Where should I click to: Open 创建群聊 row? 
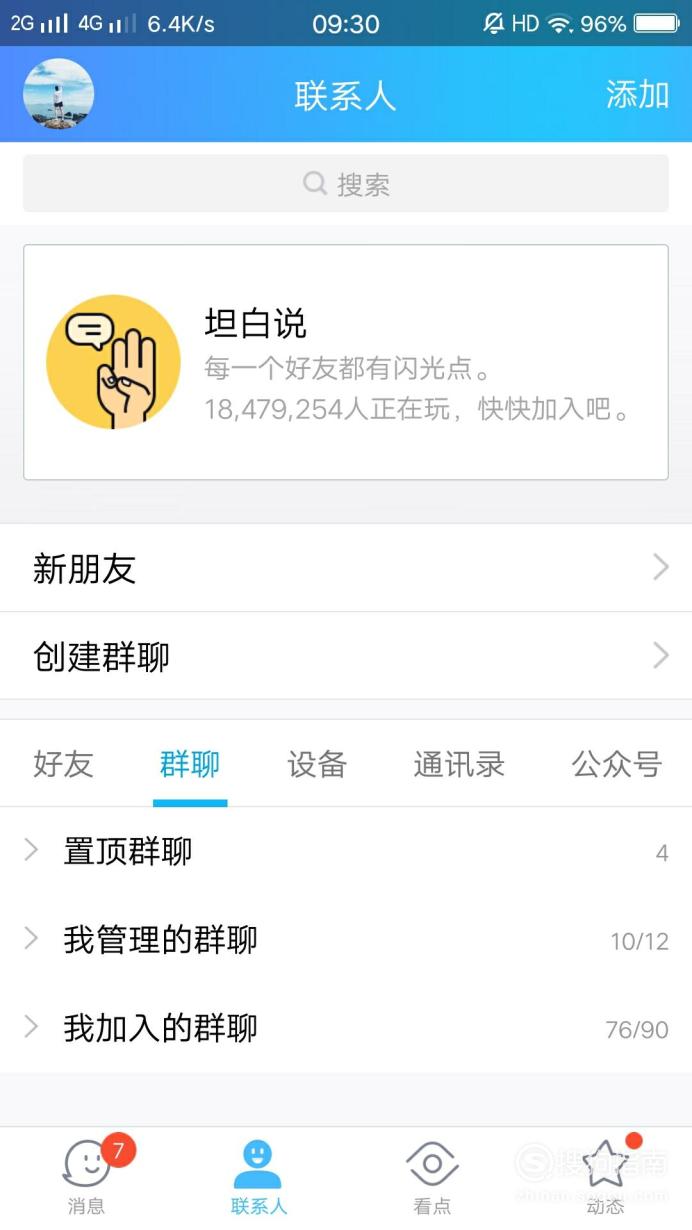pyautogui.click(x=346, y=656)
